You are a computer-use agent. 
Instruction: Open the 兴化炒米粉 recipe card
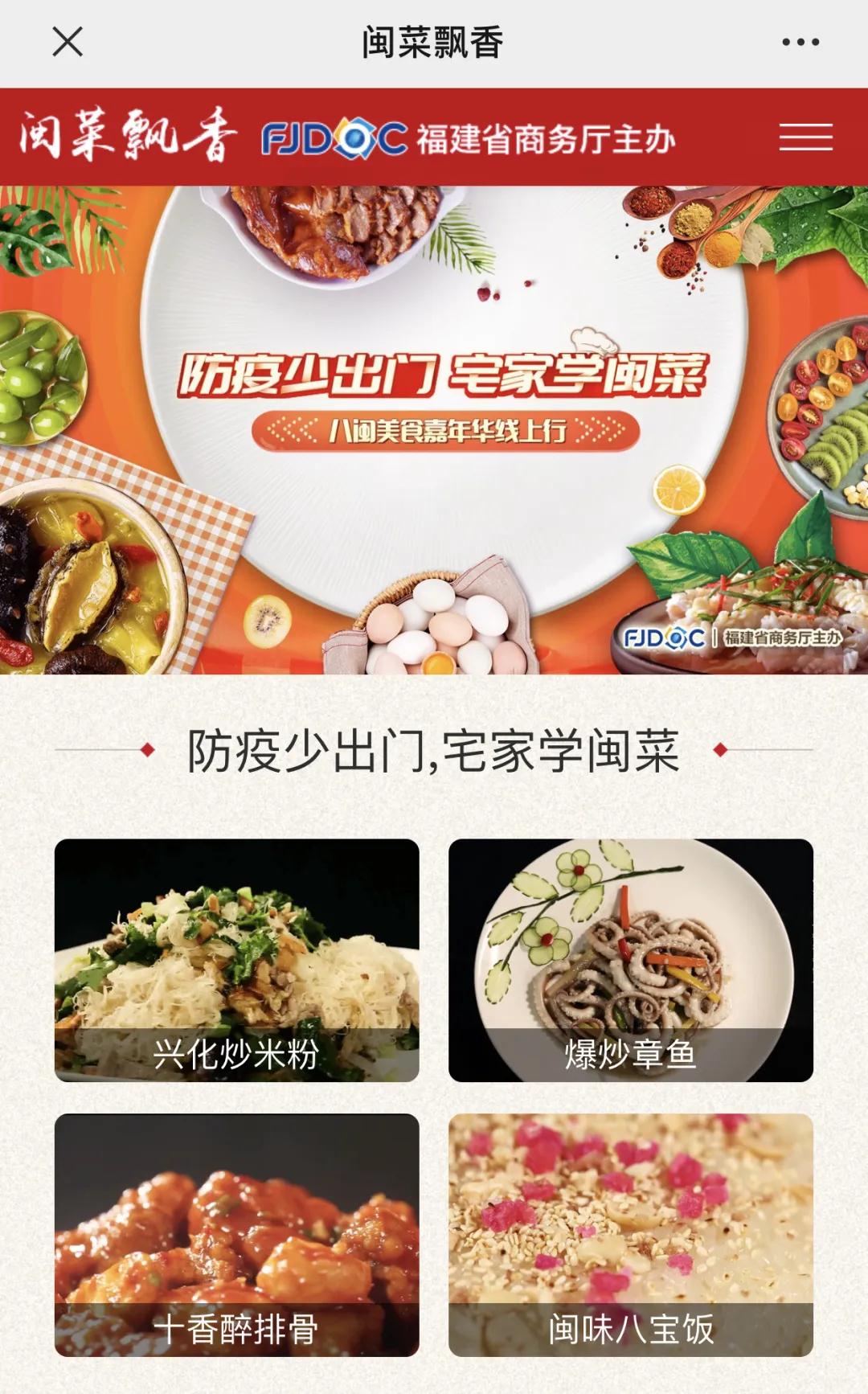coord(237,960)
